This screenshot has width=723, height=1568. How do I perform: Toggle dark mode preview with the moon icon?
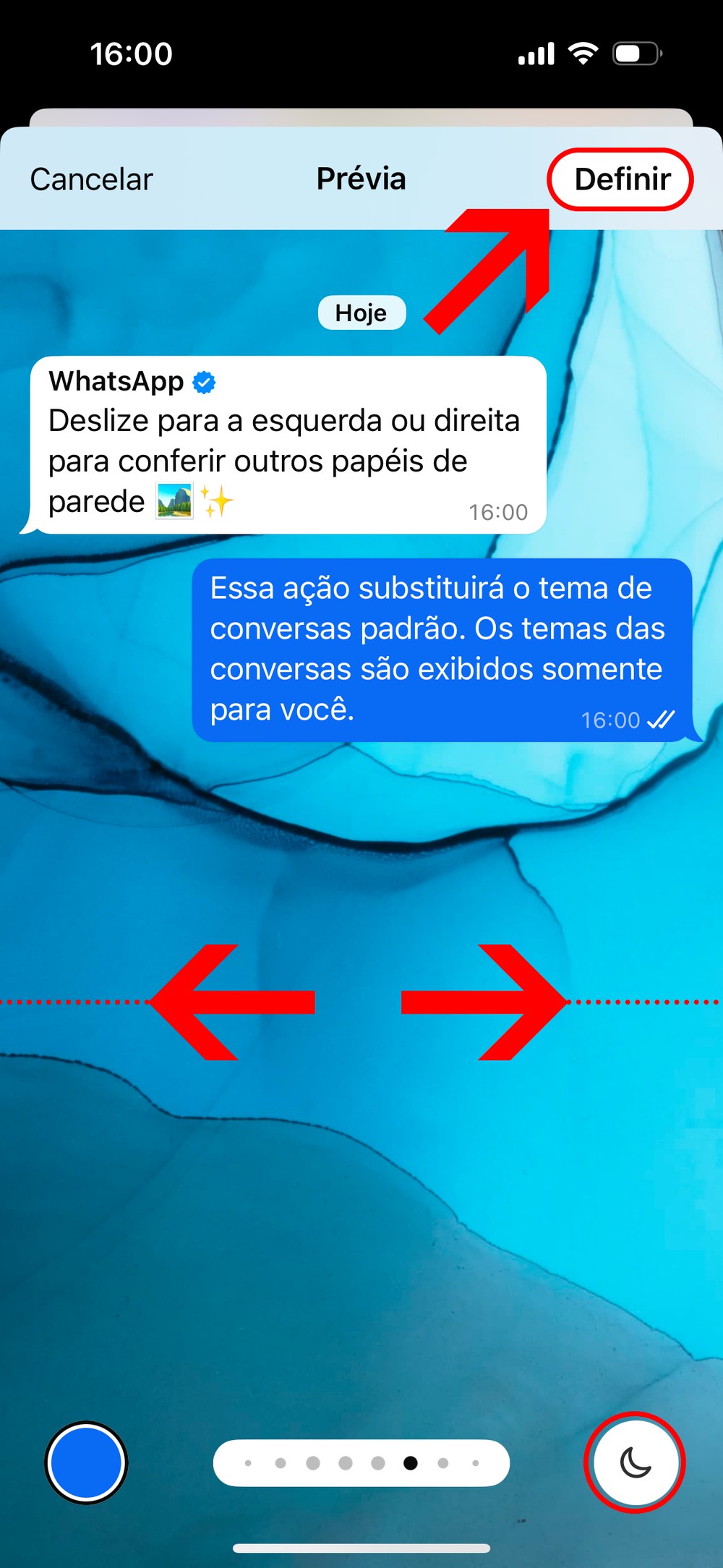coord(635,1462)
